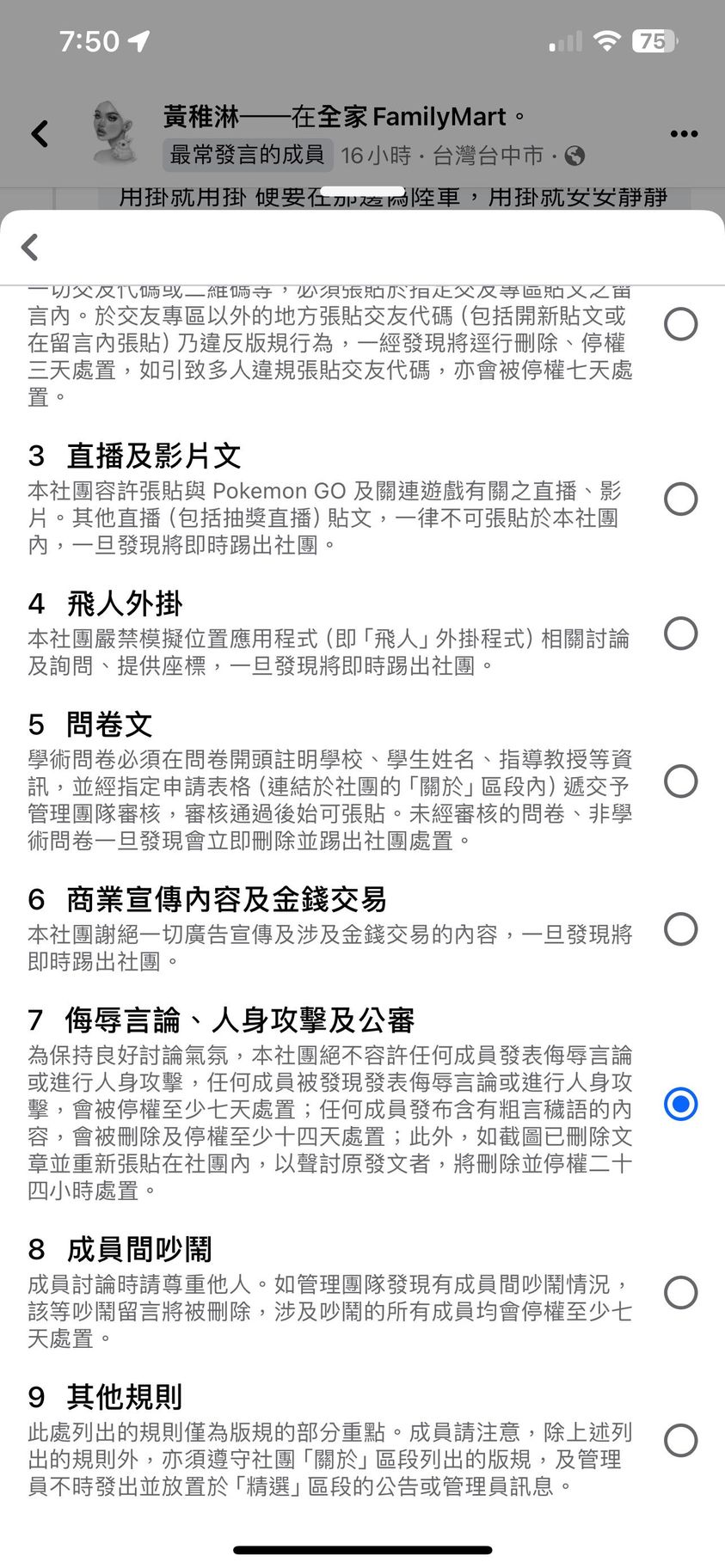Select the radio button for 交友代碼 rule
Screen dimensions: 725x1568
[680, 324]
